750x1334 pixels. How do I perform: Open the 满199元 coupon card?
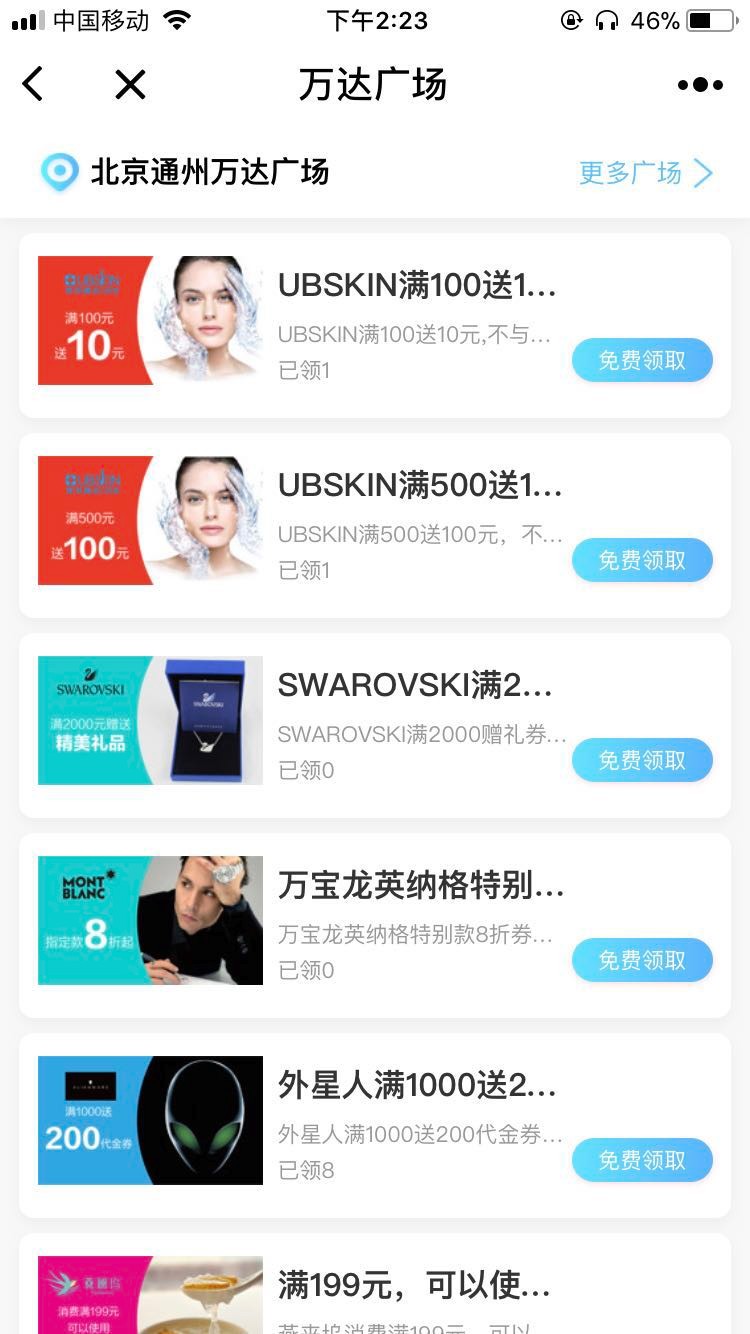375,1284
